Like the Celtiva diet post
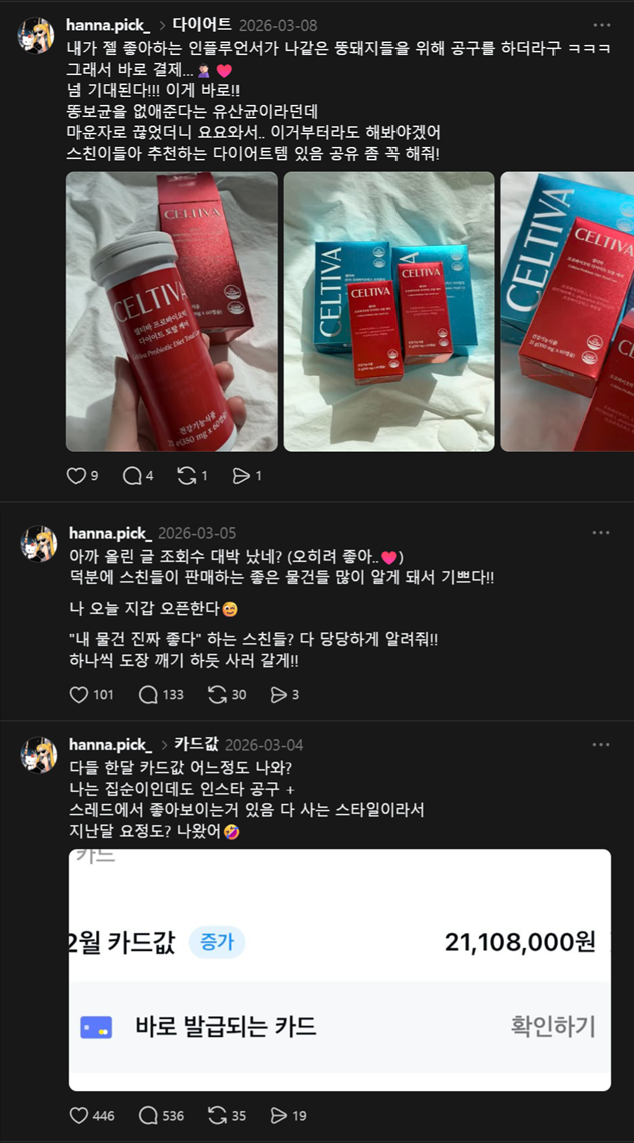The width and height of the screenshot is (634, 1143). [76, 476]
